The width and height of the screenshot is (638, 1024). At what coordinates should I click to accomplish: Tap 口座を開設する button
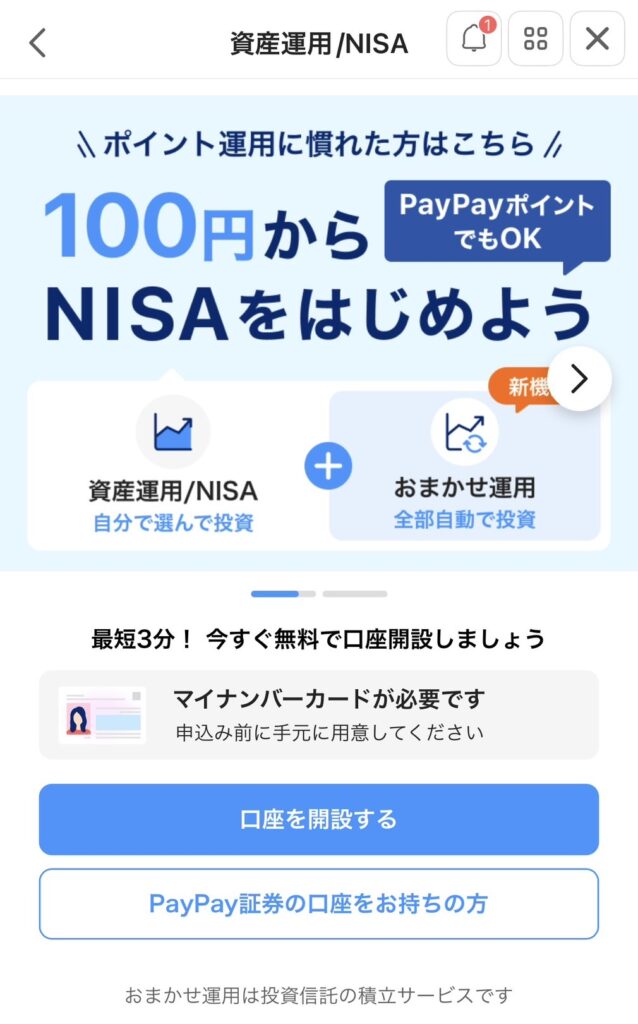[x=319, y=819]
